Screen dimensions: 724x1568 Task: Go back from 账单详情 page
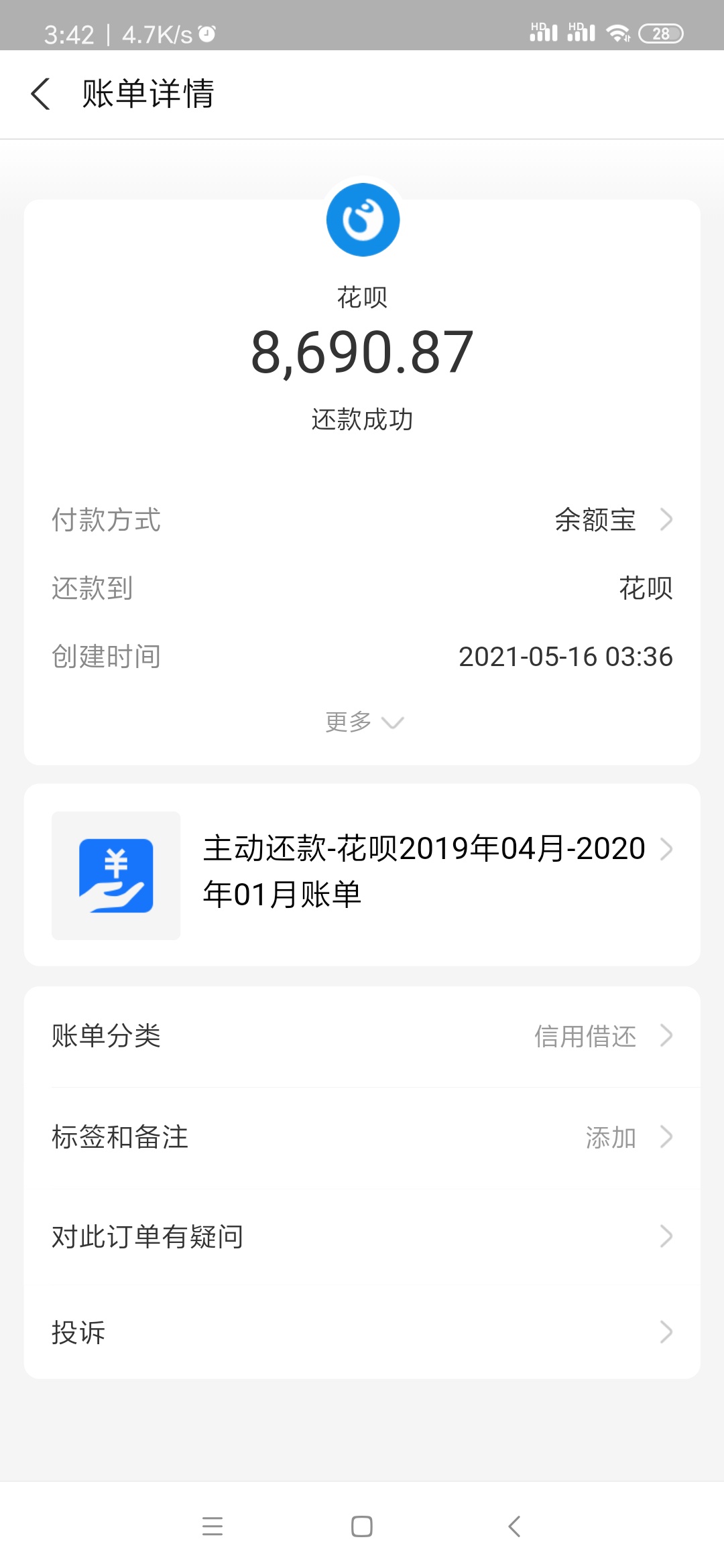(41, 94)
